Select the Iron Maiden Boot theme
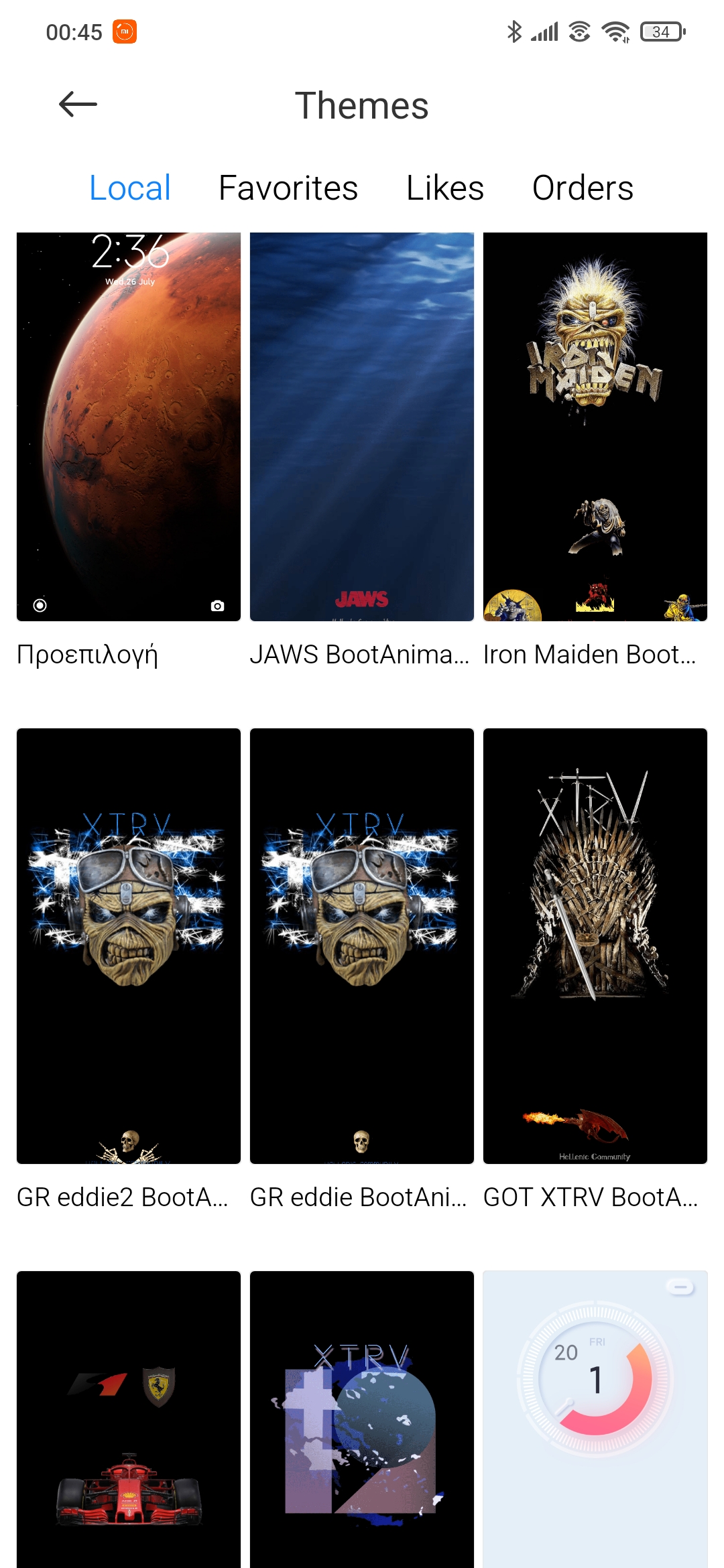The height and width of the screenshot is (1568, 724). click(595, 427)
